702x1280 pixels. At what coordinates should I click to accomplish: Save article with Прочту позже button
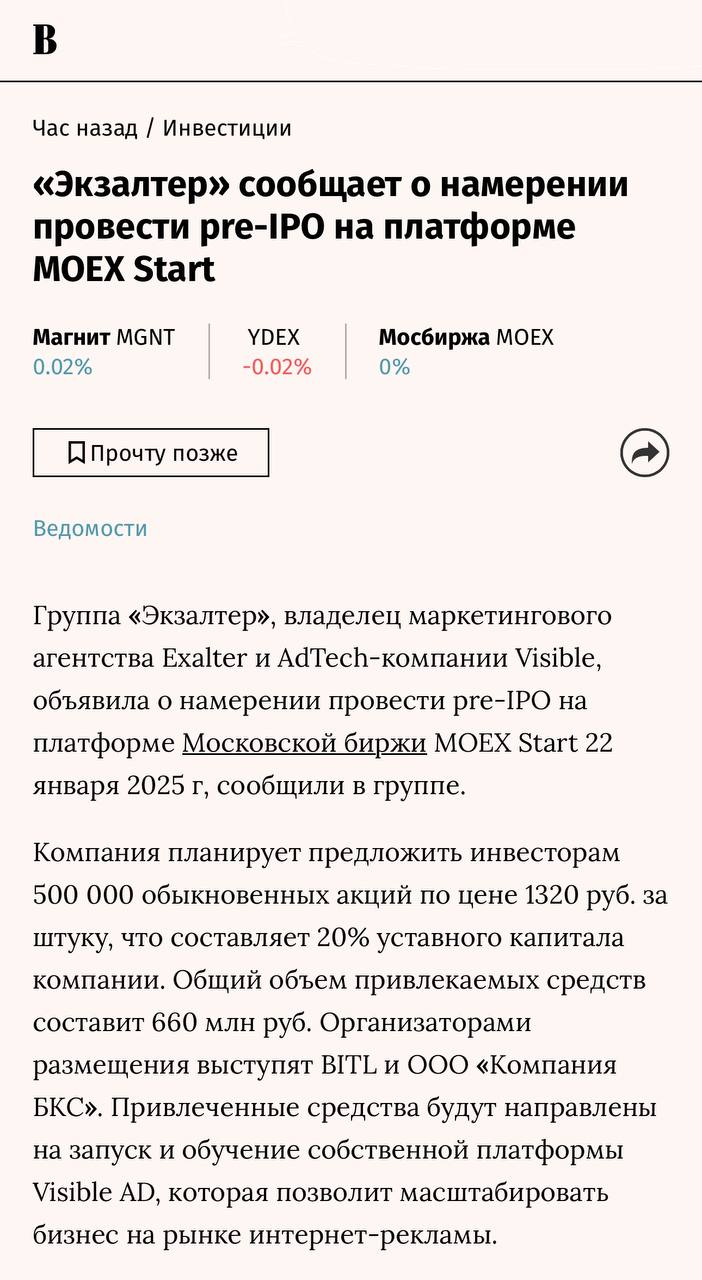coord(151,453)
